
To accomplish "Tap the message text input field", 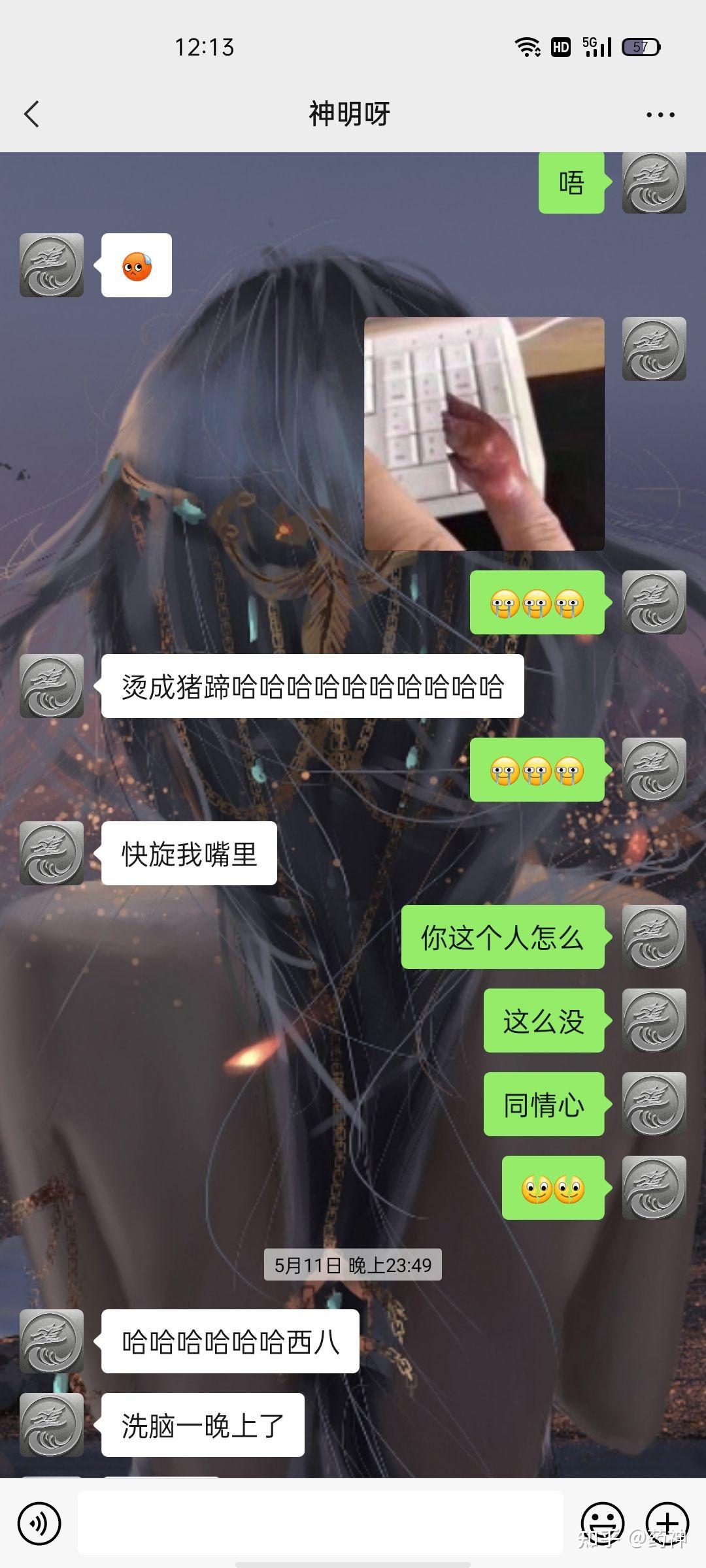I will click(320, 1523).
